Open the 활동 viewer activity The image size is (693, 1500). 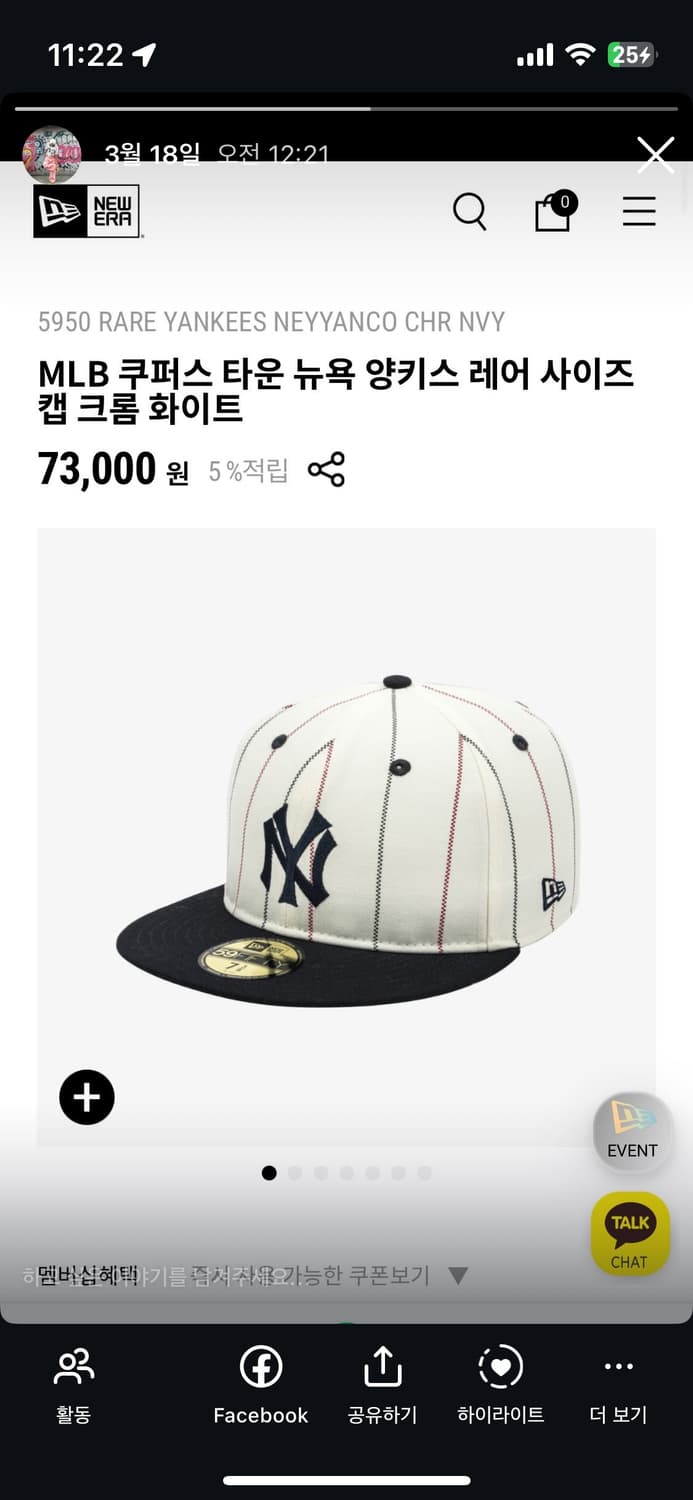click(73, 1383)
